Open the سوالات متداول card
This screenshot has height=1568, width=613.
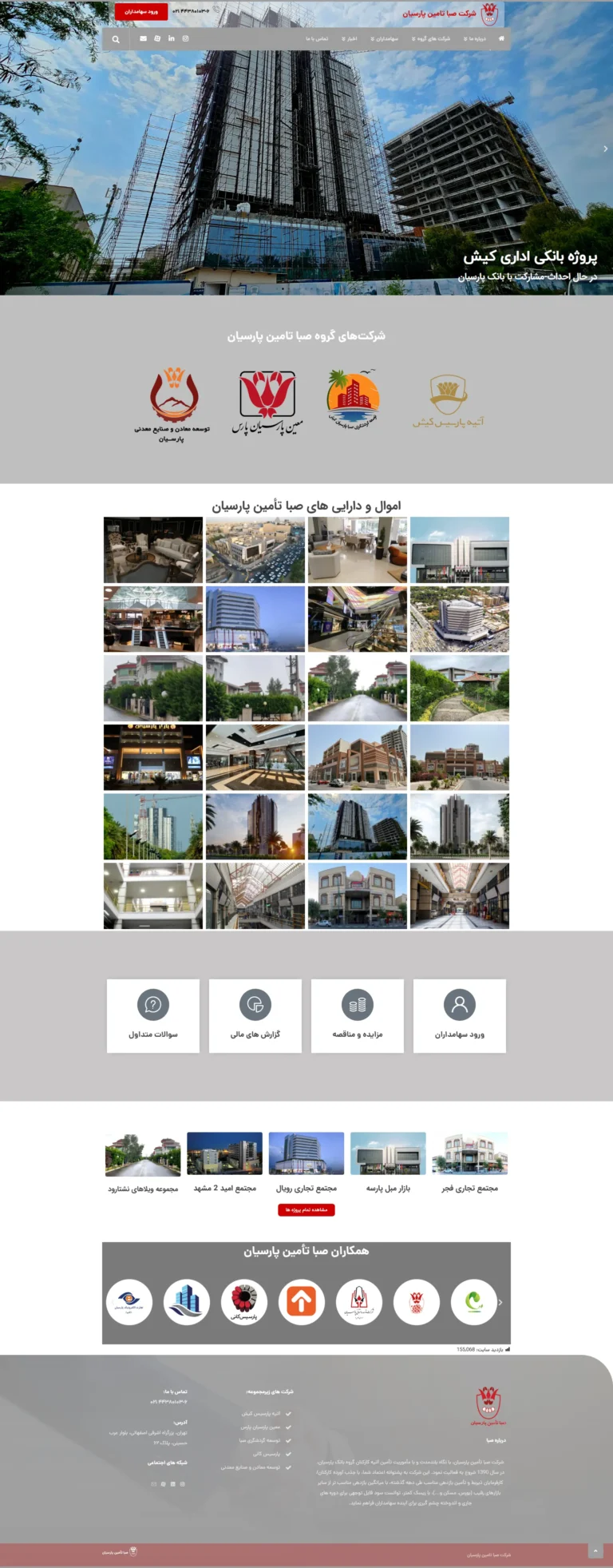point(153,1015)
